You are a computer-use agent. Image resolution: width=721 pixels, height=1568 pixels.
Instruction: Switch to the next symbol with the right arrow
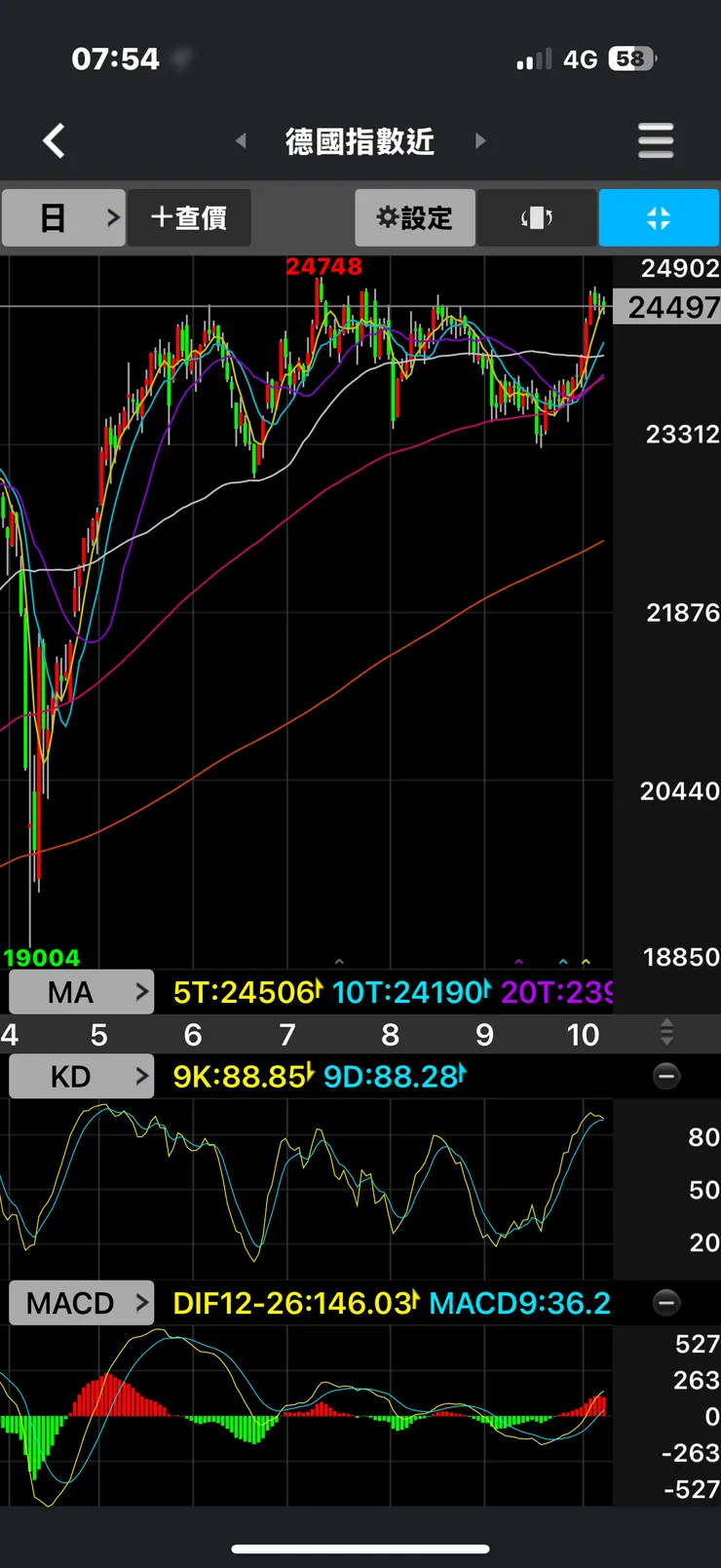pyautogui.click(x=479, y=141)
